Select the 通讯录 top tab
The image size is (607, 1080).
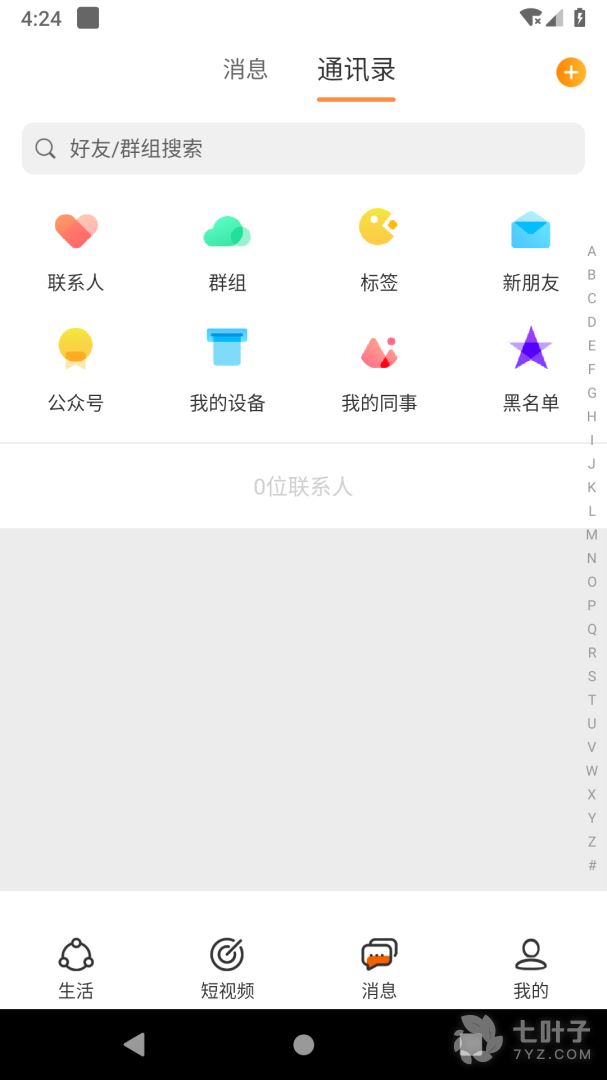(x=356, y=70)
